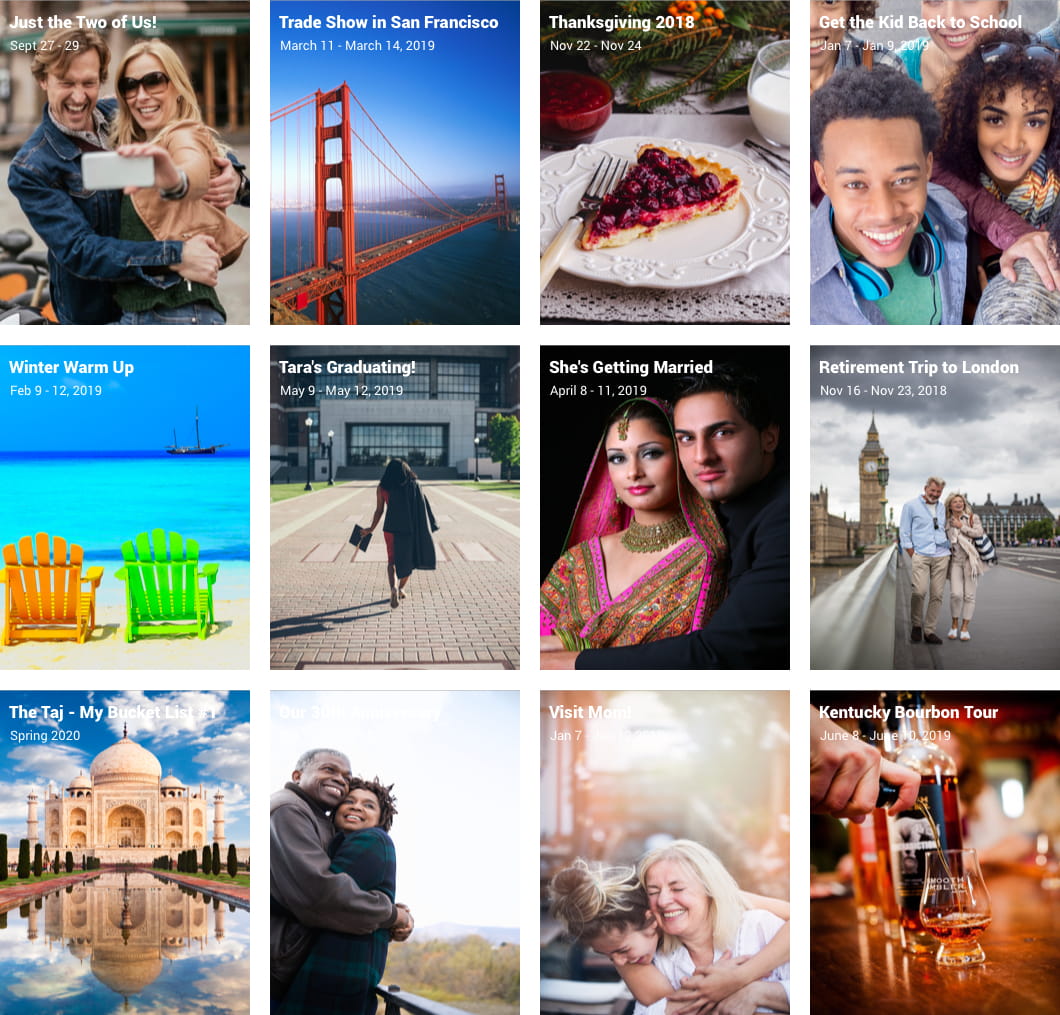Open the Visit Mom! trip card

(665, 852)
